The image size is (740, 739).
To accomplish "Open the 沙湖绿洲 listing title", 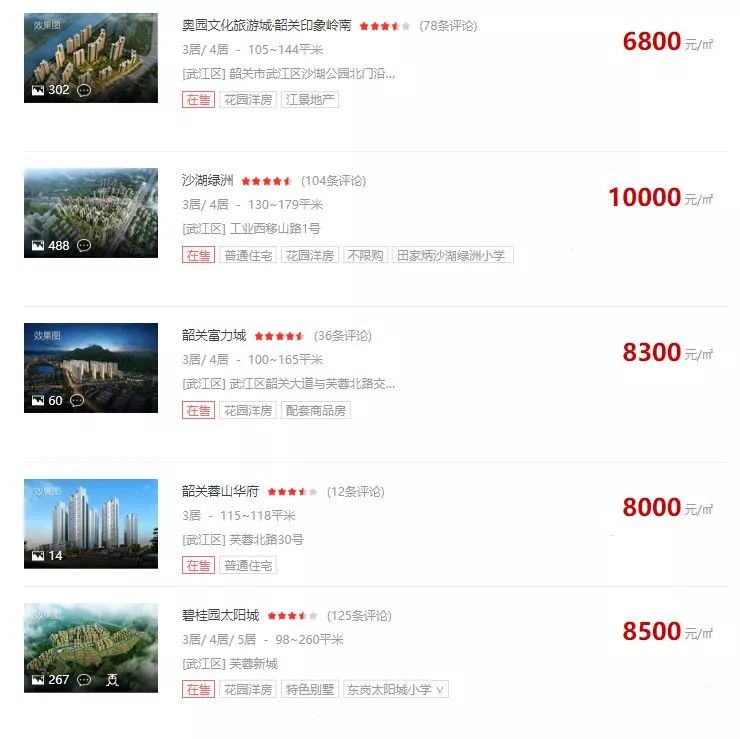I will pyautogui.click(x=208, y=181).
